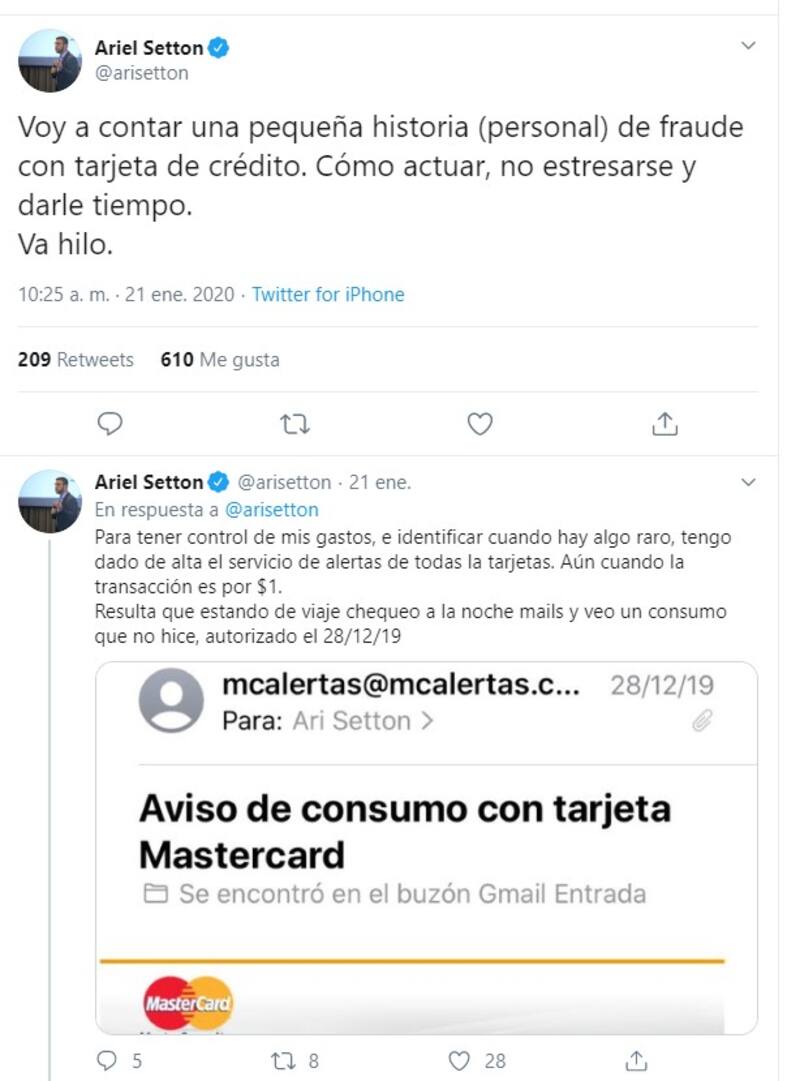This screenshot has height=1081, width=800.
Task: Reply to the main fraud story tweet
Action: pyautogui.click(x=110, y=424)
